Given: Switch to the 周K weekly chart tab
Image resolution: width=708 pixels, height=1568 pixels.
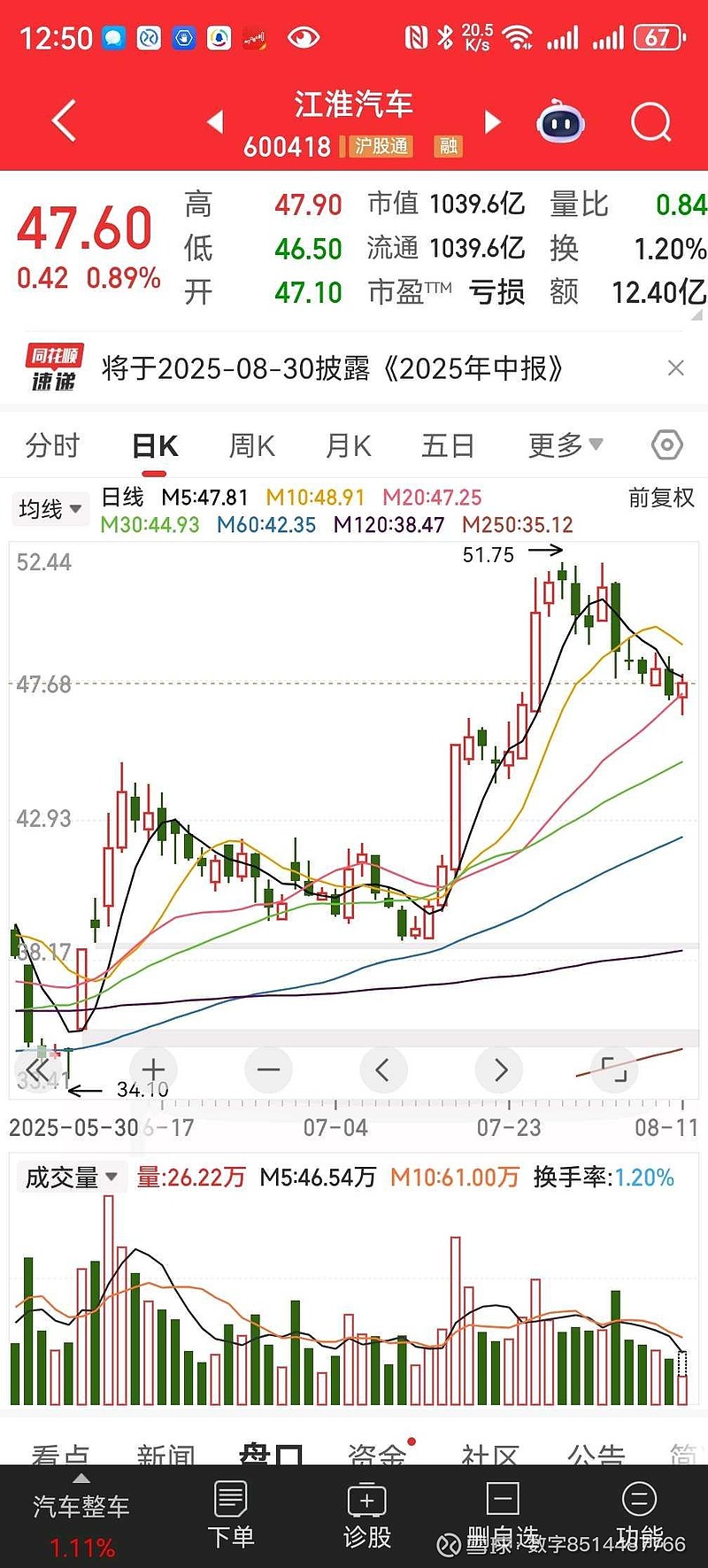Looking at the screenshot, I should (x=251, y=445).
